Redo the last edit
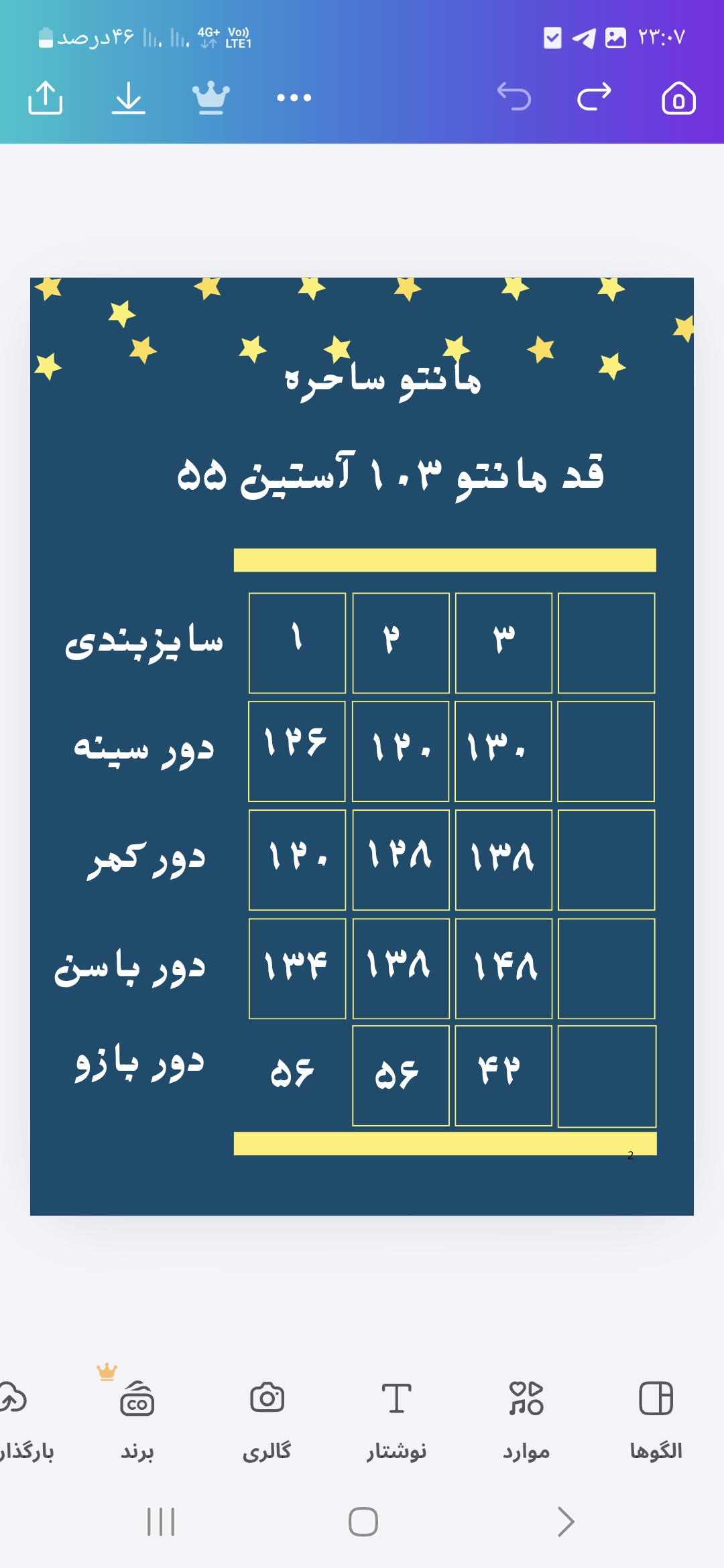Viewport: 724px width, 1568px height. [x=595, y=97]
